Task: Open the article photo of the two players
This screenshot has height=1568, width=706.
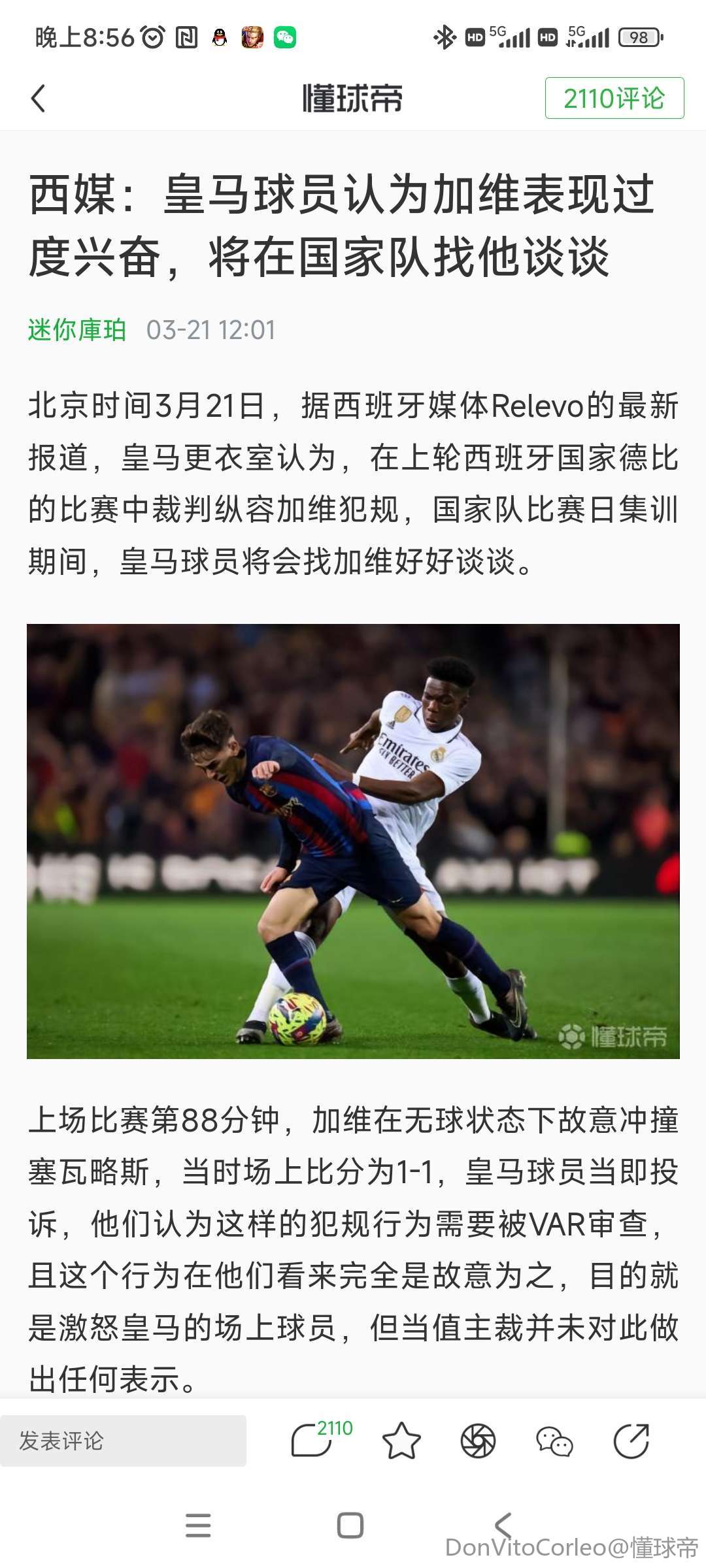Action: pos(353,841)
